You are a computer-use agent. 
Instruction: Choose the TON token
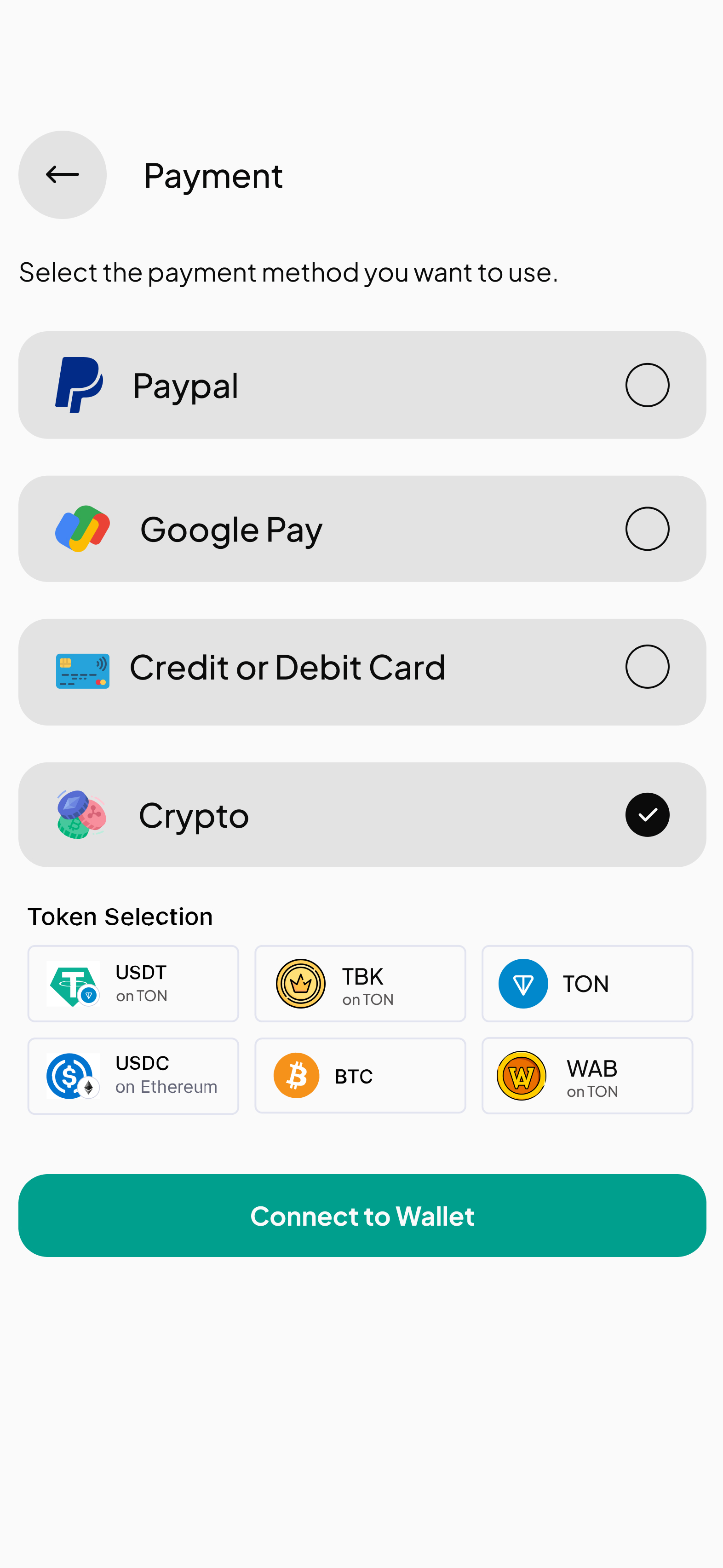tap(587, 983)
